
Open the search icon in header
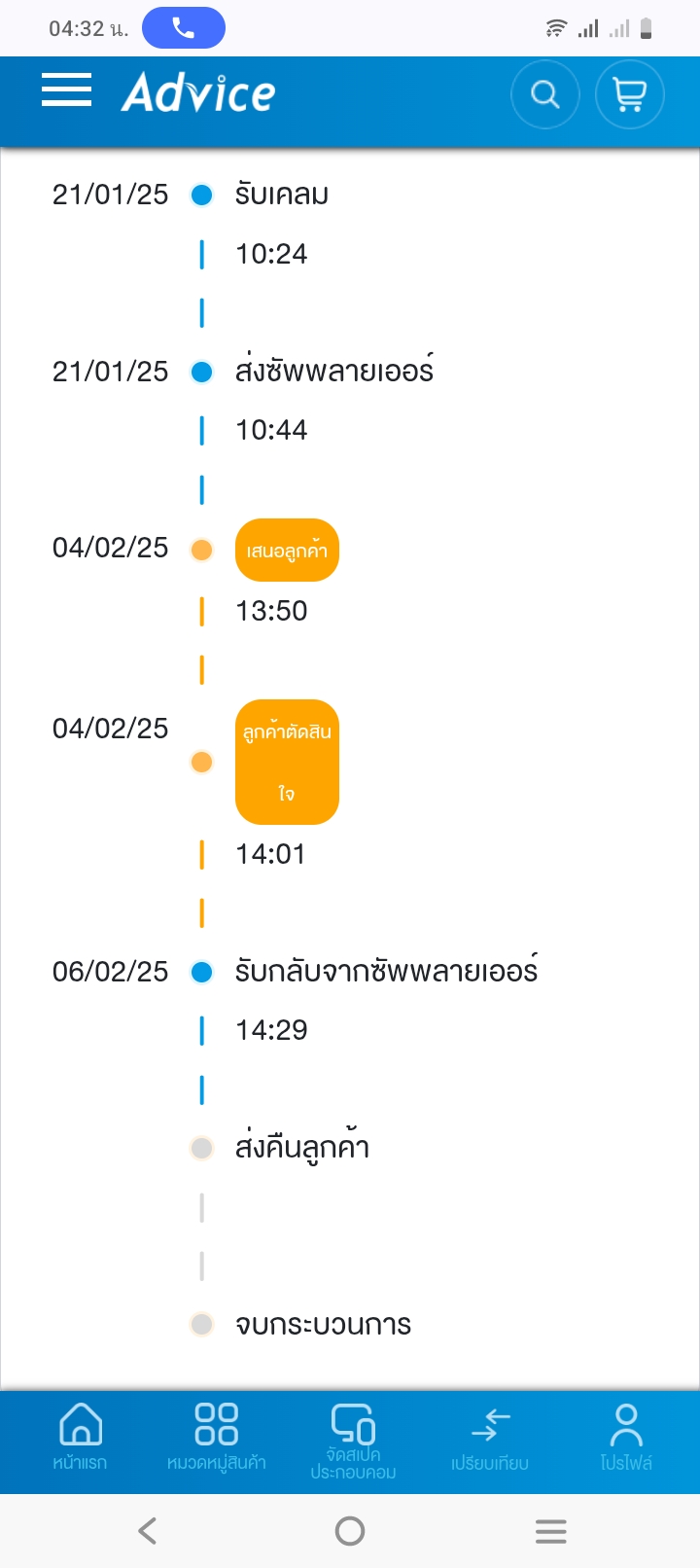(545, 94)
